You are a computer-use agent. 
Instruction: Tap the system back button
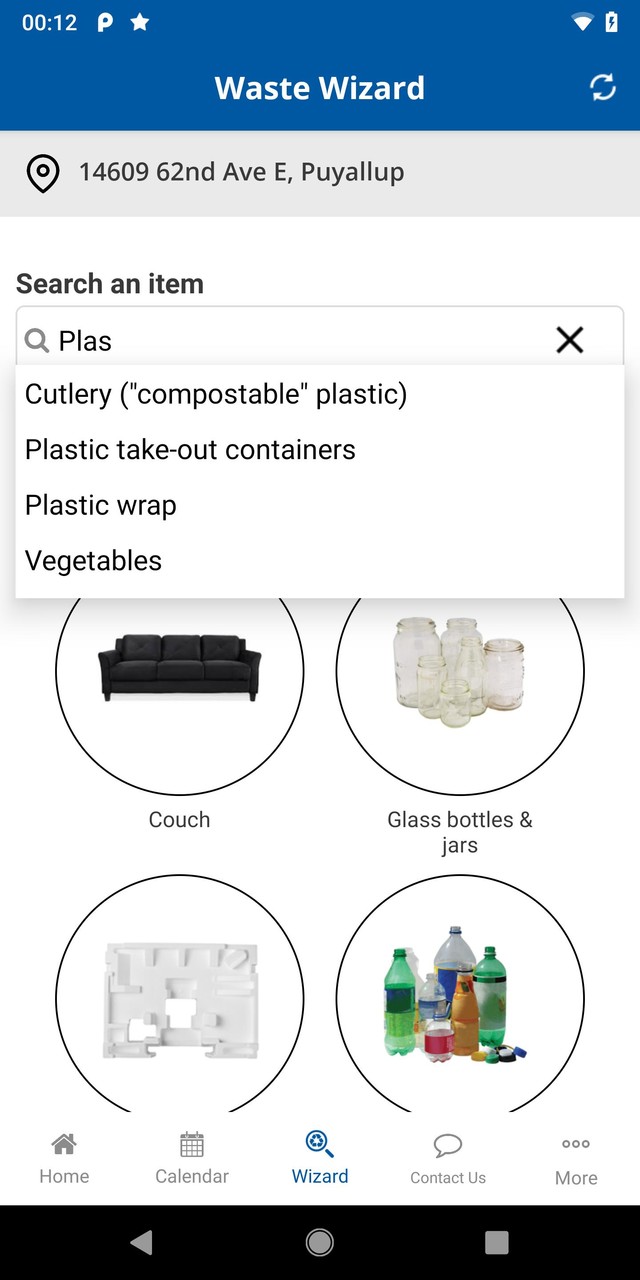point(142,1242)
